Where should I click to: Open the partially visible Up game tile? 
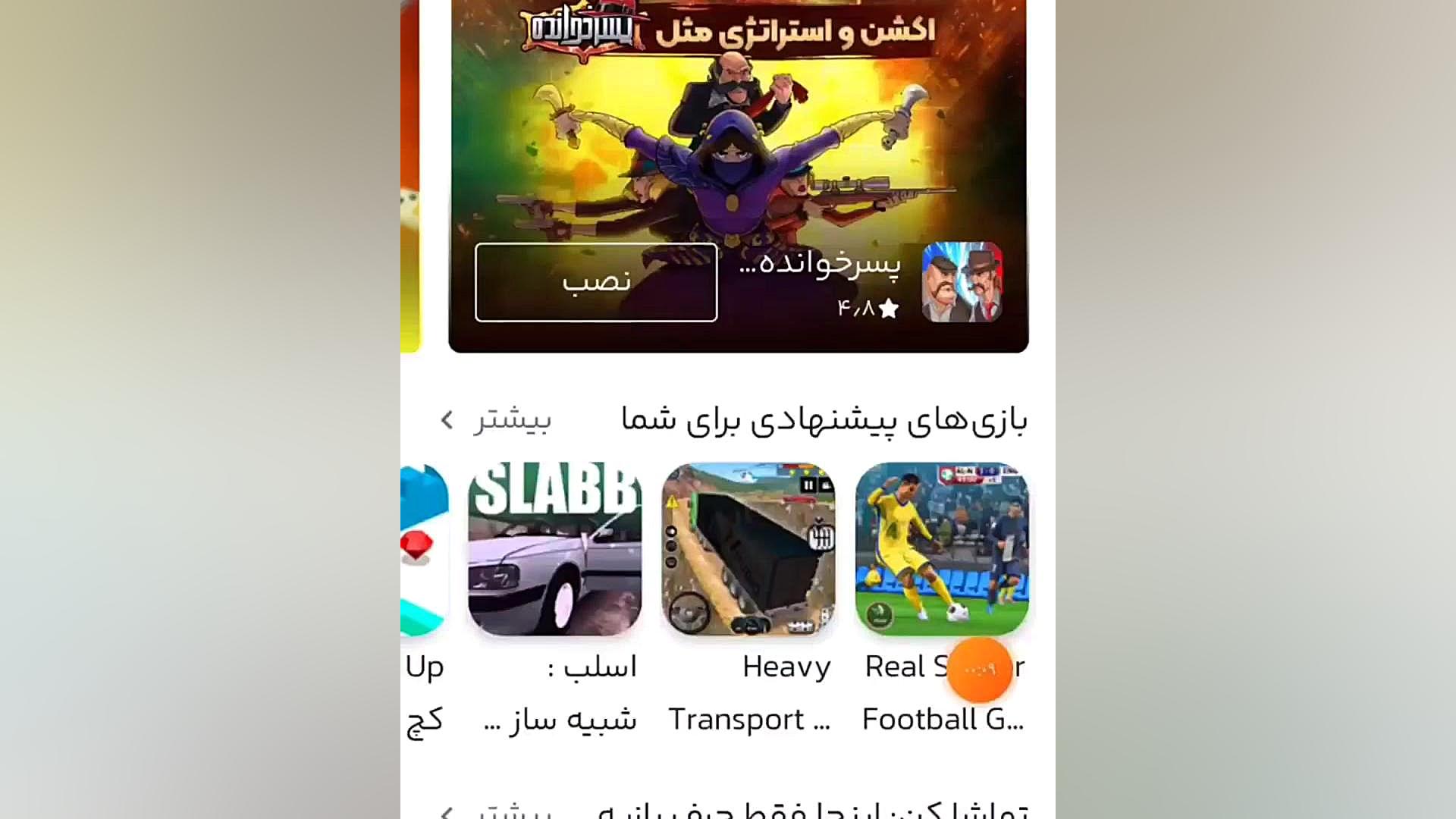[x=425, y=549]
